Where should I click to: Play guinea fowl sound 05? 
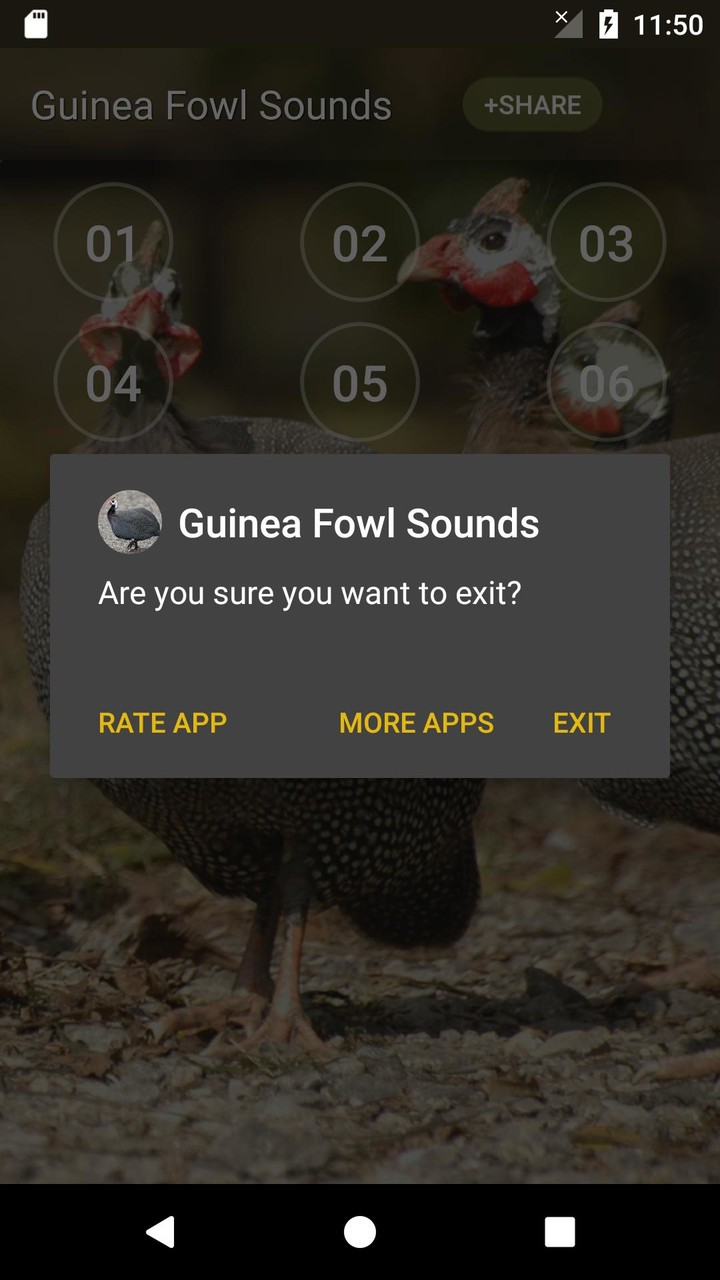359,383
